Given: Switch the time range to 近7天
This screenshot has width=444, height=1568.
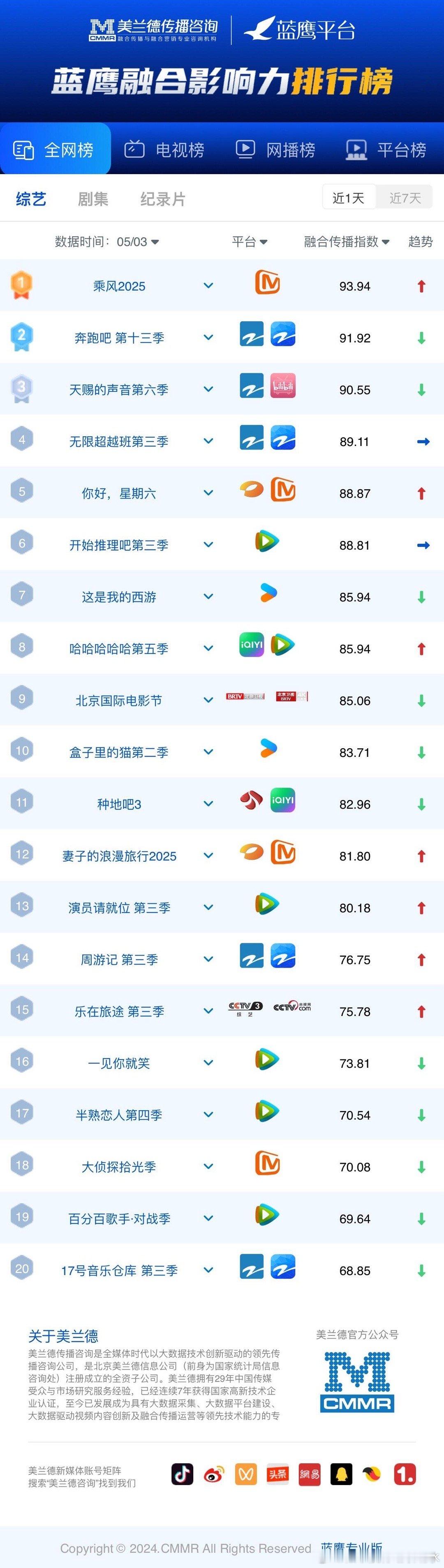Looking at the screenshot, I should click(405, 198).
